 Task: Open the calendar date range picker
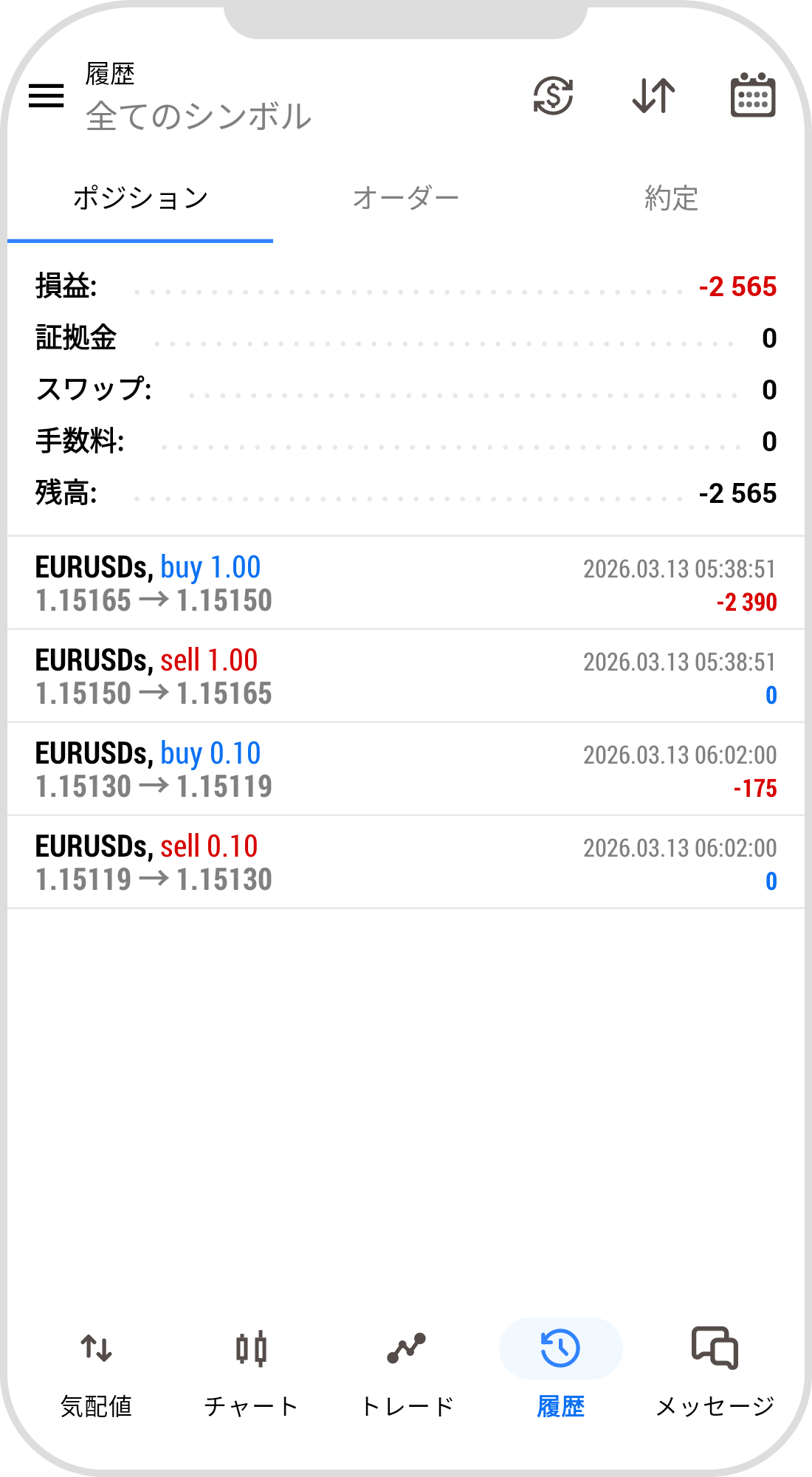click(752, 96)
